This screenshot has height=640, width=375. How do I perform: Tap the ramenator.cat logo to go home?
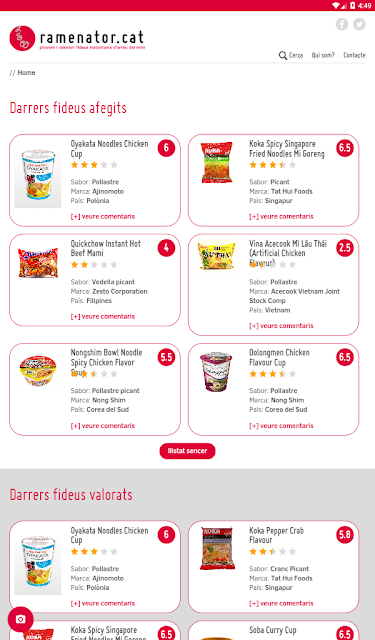[x=77, y=38]
